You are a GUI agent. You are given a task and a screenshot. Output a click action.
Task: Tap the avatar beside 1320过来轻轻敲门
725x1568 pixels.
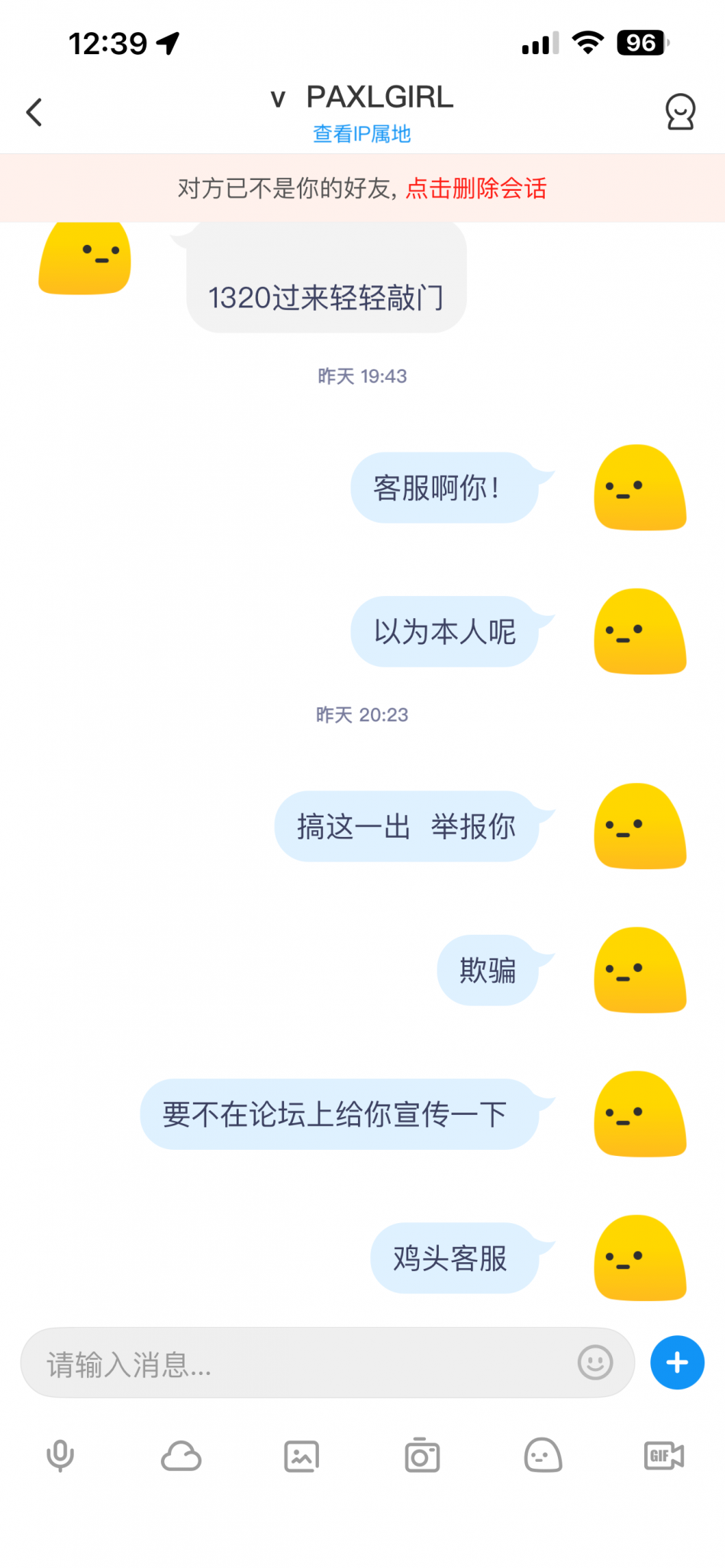85,257
